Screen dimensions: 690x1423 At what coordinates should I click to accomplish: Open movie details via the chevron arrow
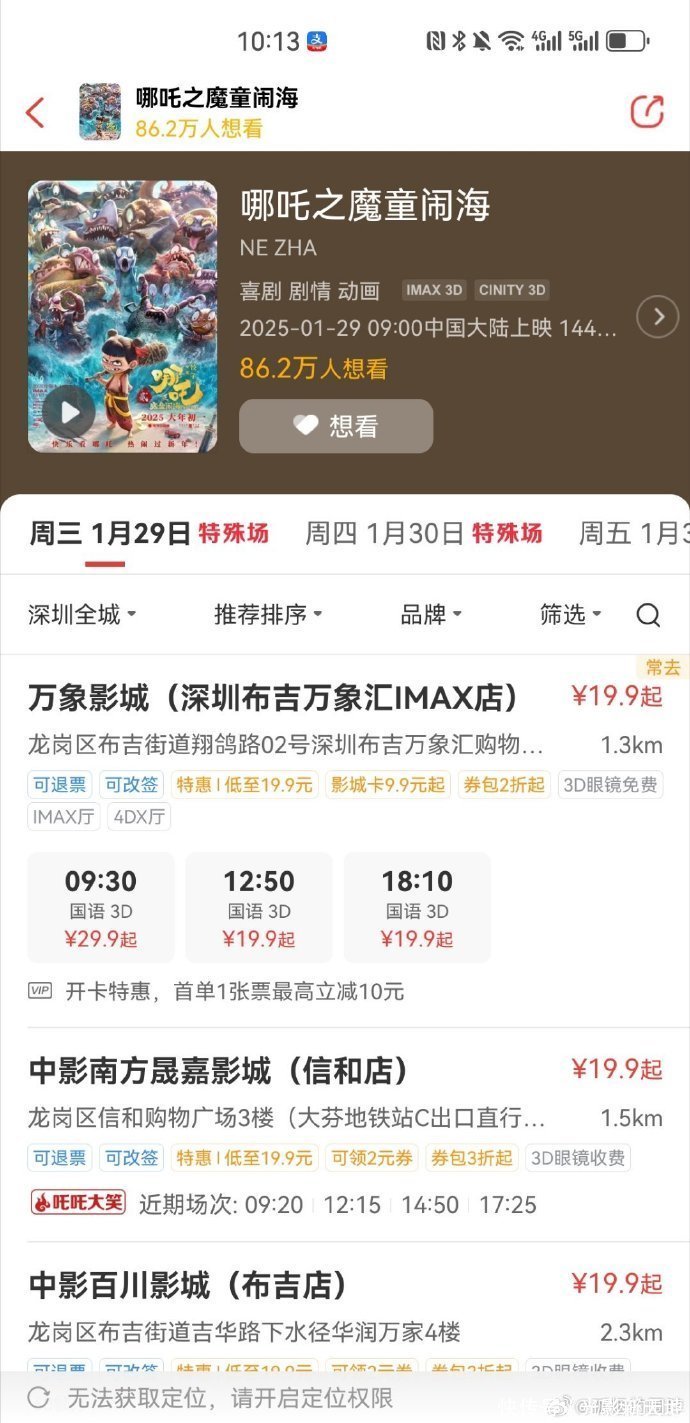tap(657, 318)
